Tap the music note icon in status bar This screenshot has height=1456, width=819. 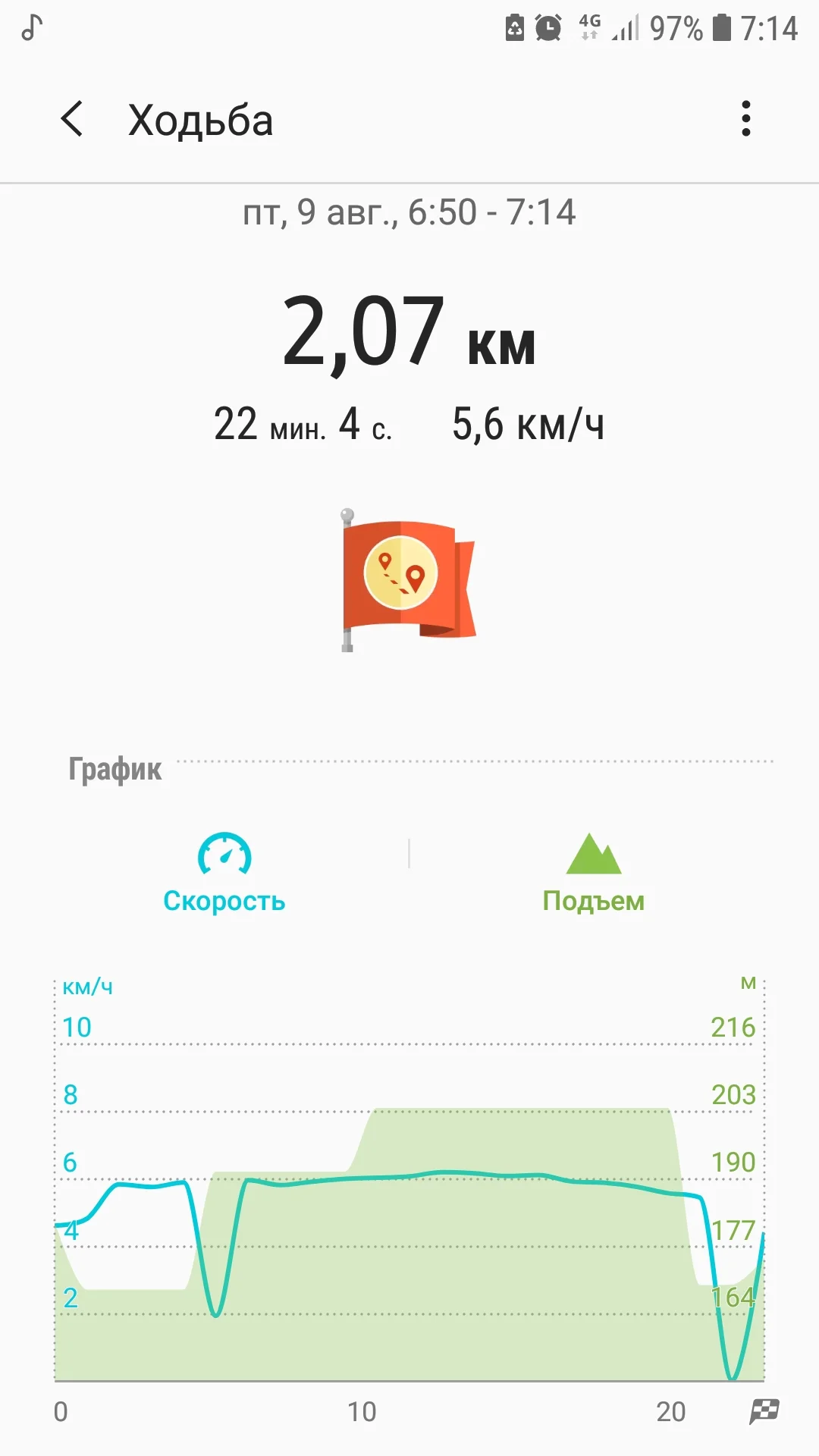click(30, 29)
